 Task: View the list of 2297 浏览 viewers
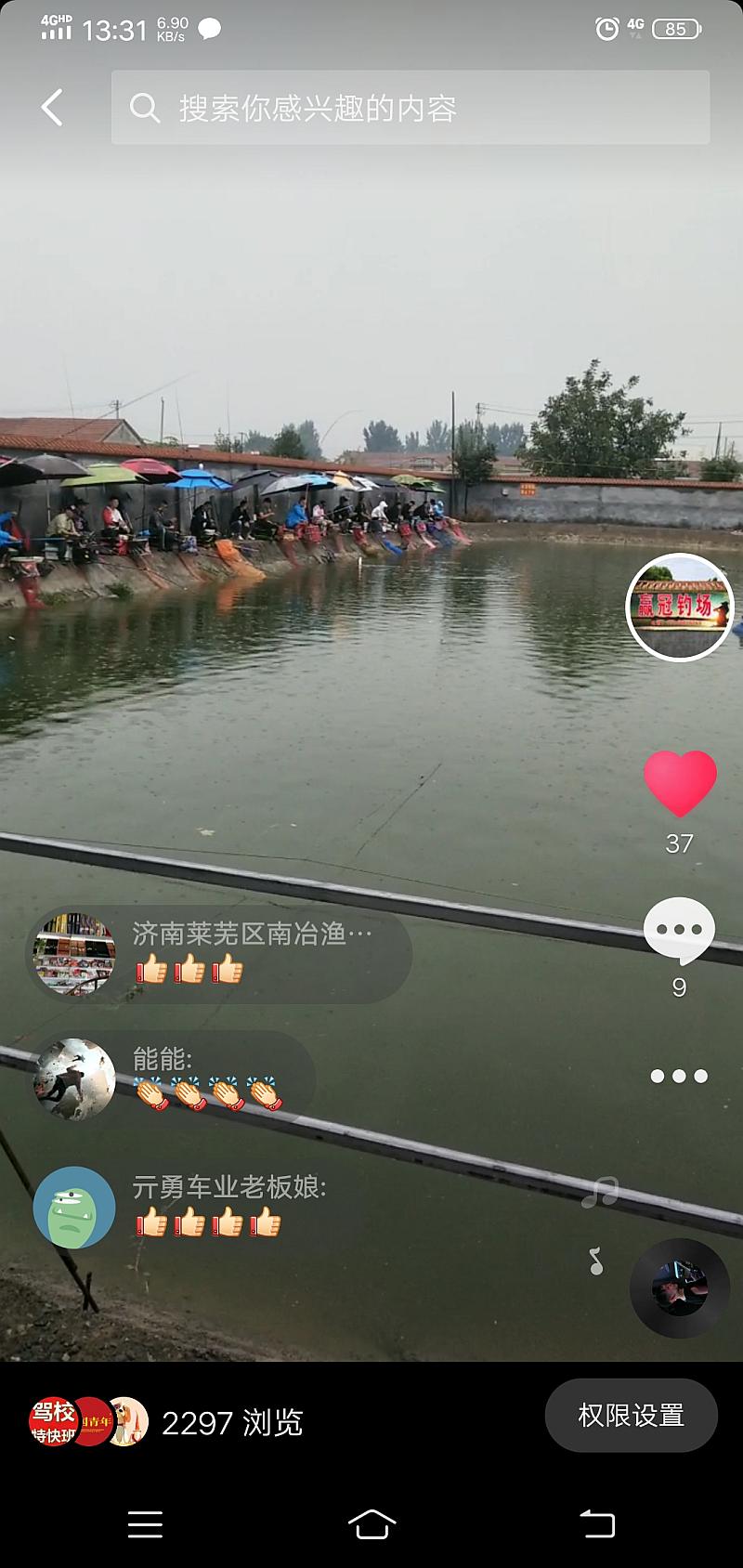click(167, 1422)
